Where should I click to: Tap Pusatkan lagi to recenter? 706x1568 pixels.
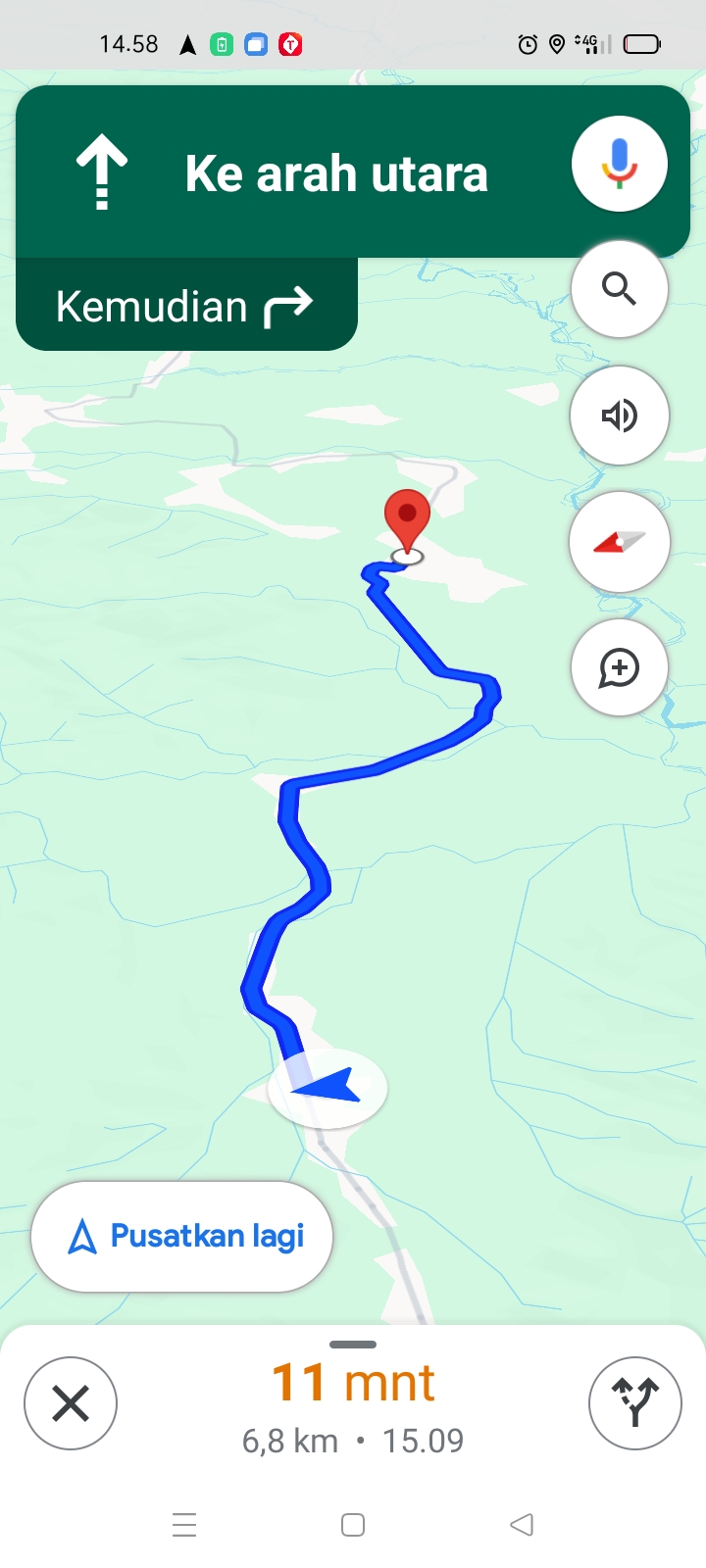pyautogui.click(x=182, y=1237)
